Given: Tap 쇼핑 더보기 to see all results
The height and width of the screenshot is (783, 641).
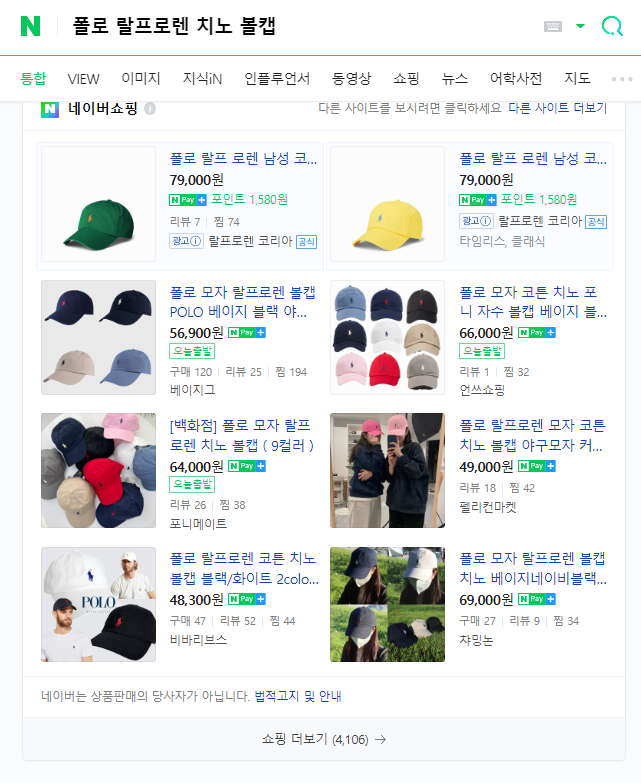Looking at the screenshot, I should point(324,739).
